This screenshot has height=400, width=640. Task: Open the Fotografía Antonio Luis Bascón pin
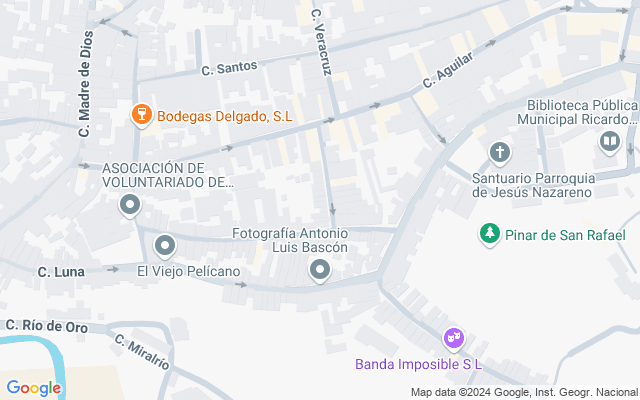[320, 269]
